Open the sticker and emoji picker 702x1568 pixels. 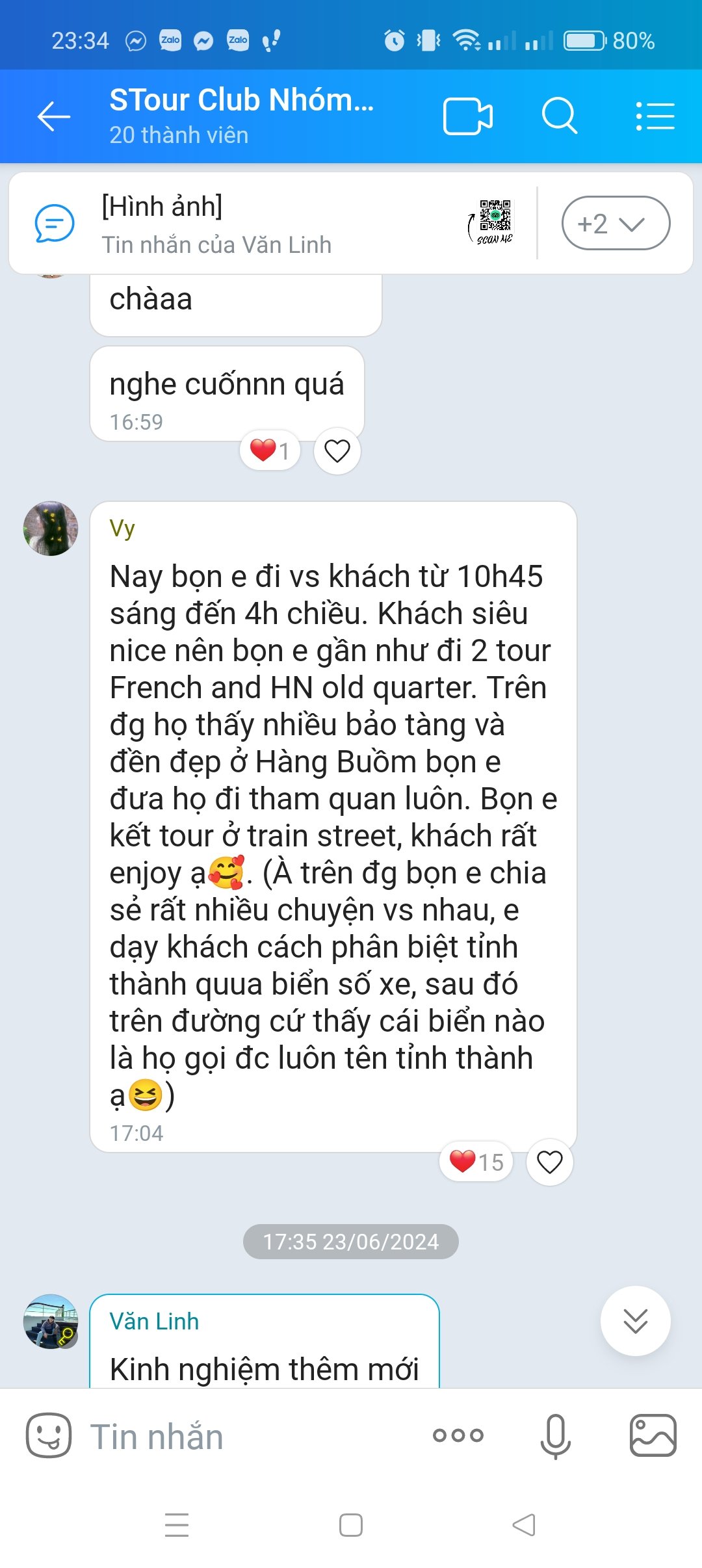pos(49,1436)
